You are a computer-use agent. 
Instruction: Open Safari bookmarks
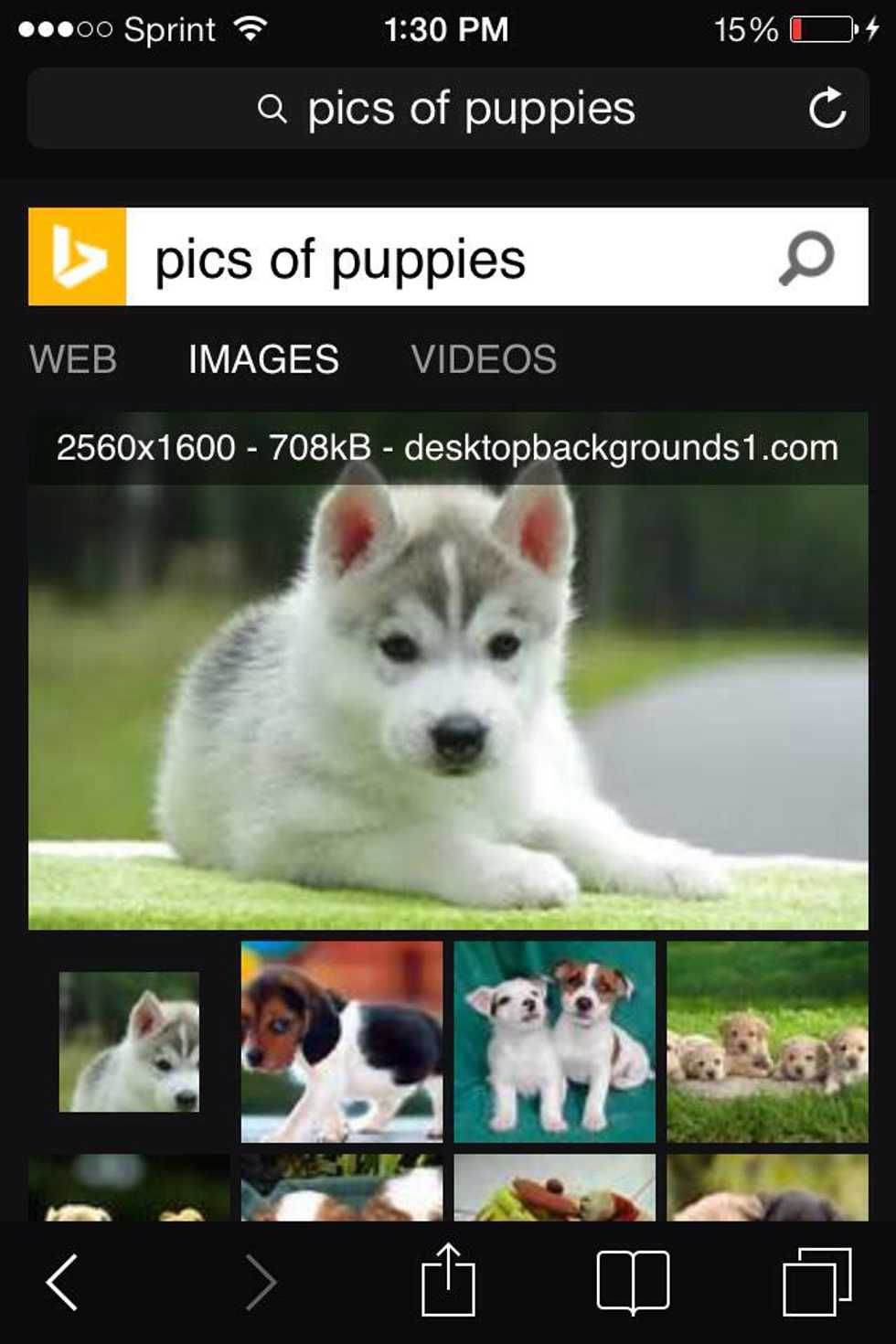click(x=633, y=1282)
